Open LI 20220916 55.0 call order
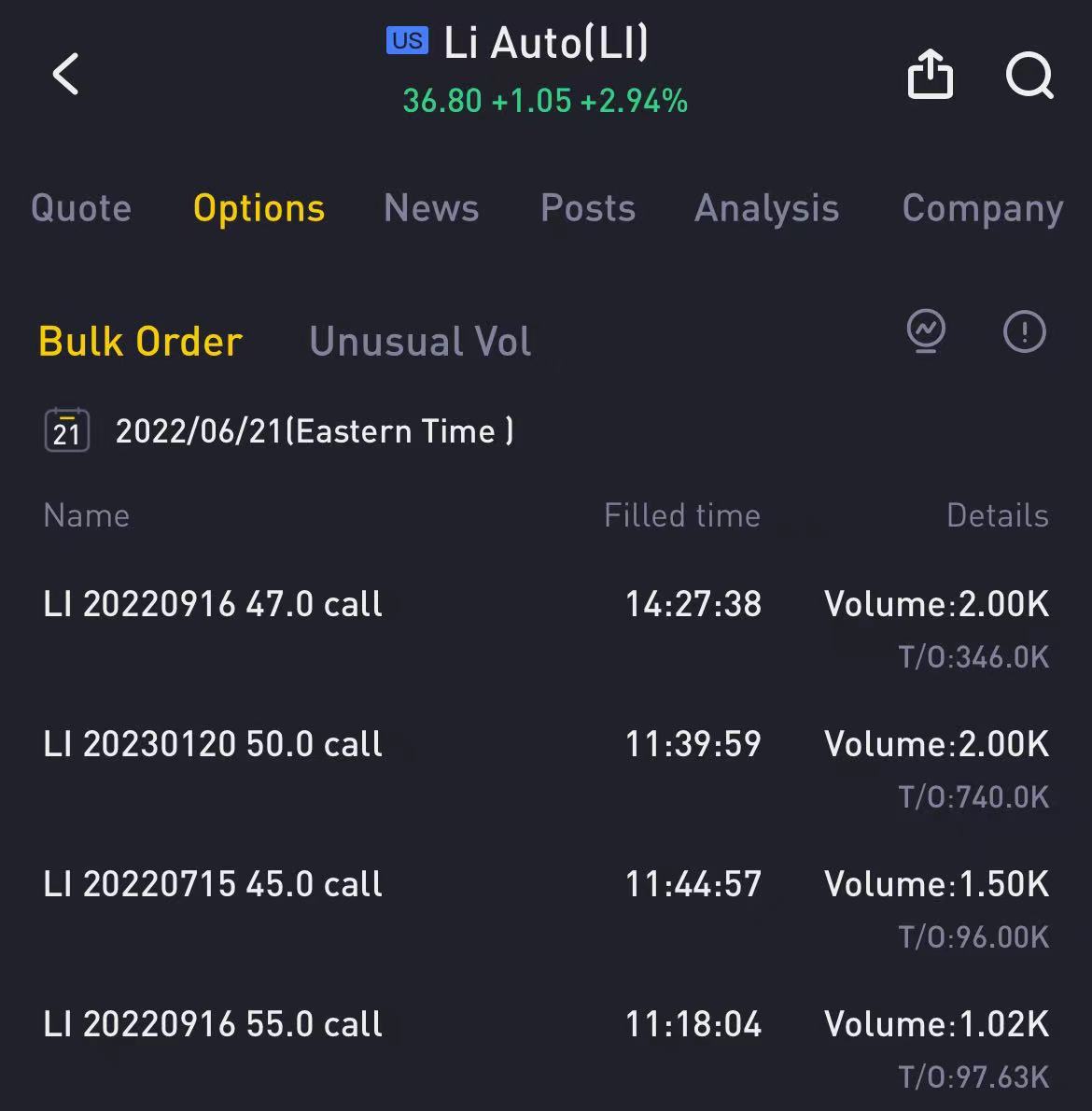This screenshot has height=1111, width=1092. tap(213, 1024)
